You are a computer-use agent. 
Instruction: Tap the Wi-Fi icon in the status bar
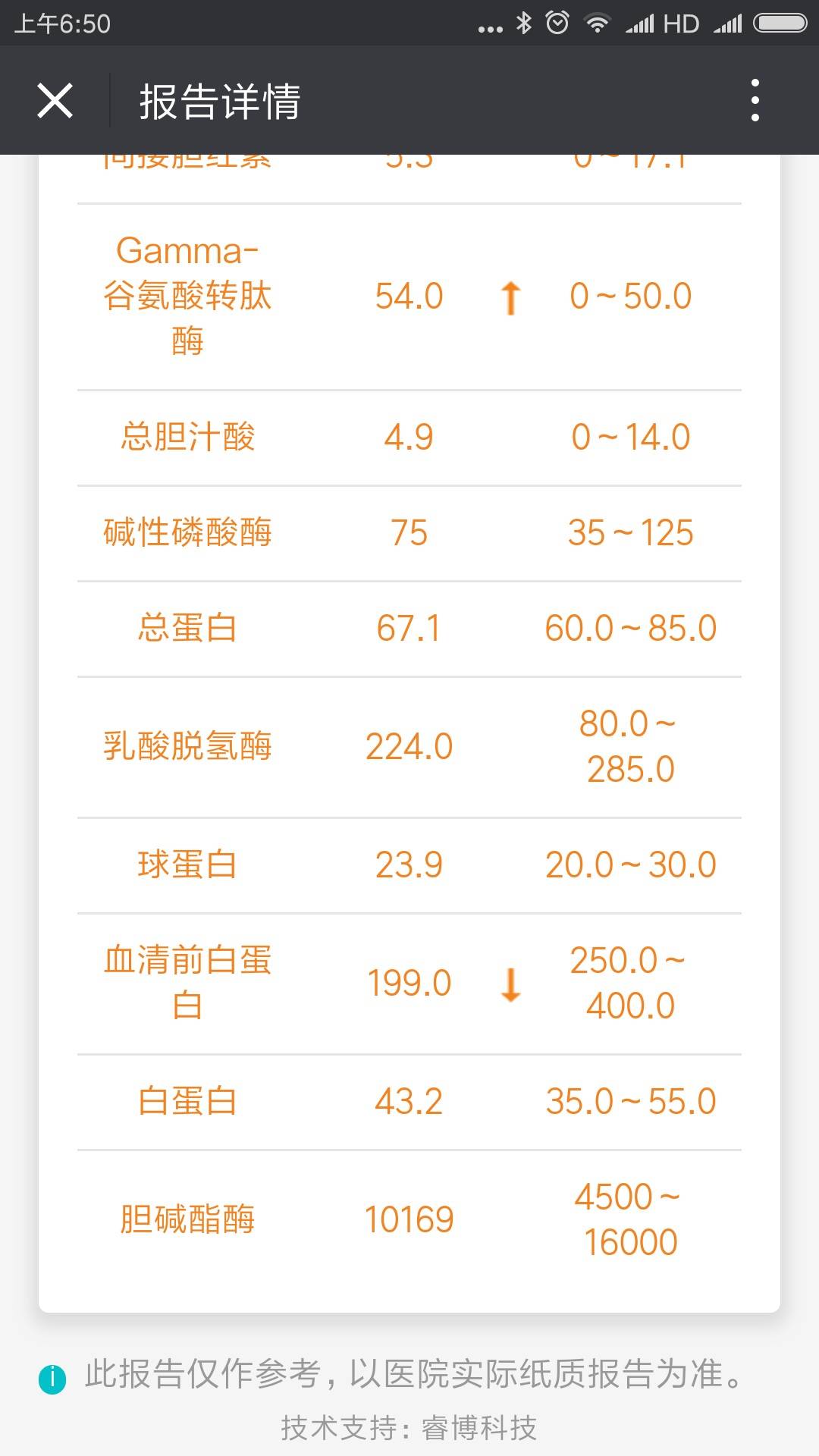[x=599, y=23]
